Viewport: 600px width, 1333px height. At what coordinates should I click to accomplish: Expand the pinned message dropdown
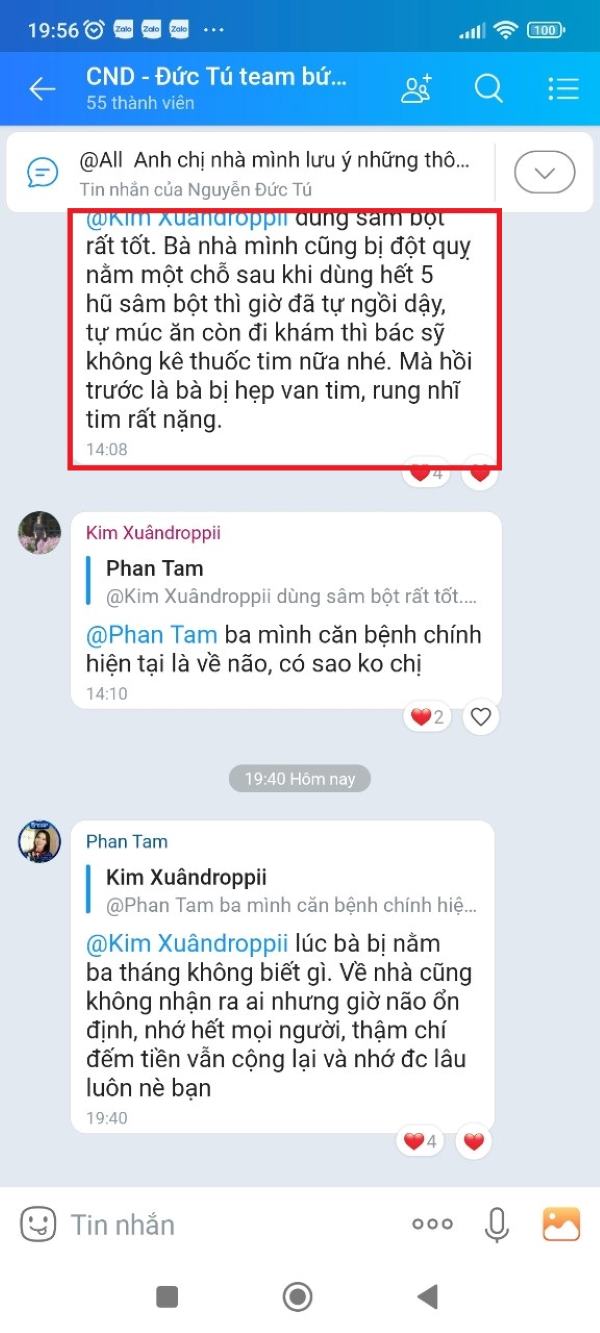coord(544,173)
